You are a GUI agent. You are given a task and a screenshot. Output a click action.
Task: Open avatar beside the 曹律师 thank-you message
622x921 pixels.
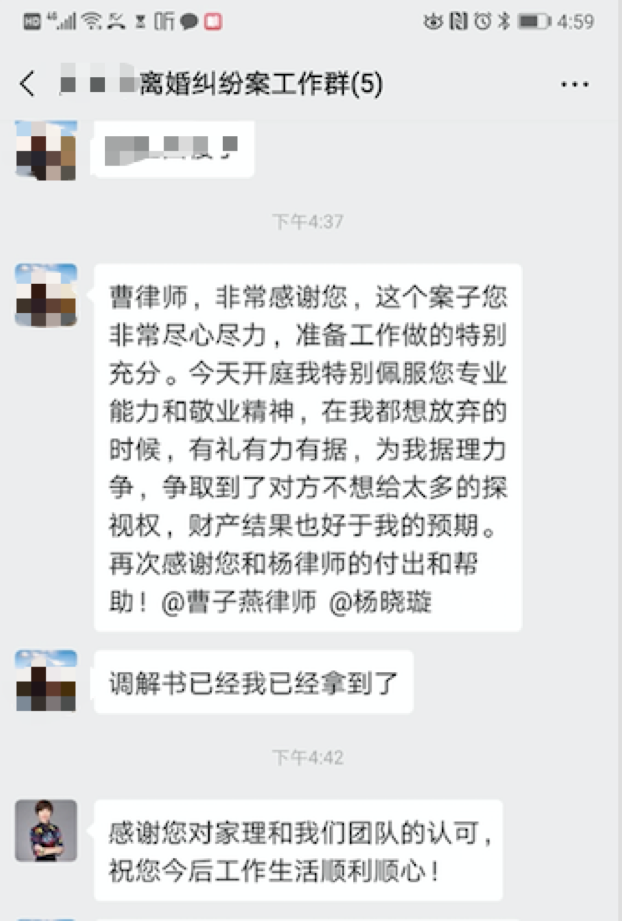pyautogui.click(x=46, y=295)
